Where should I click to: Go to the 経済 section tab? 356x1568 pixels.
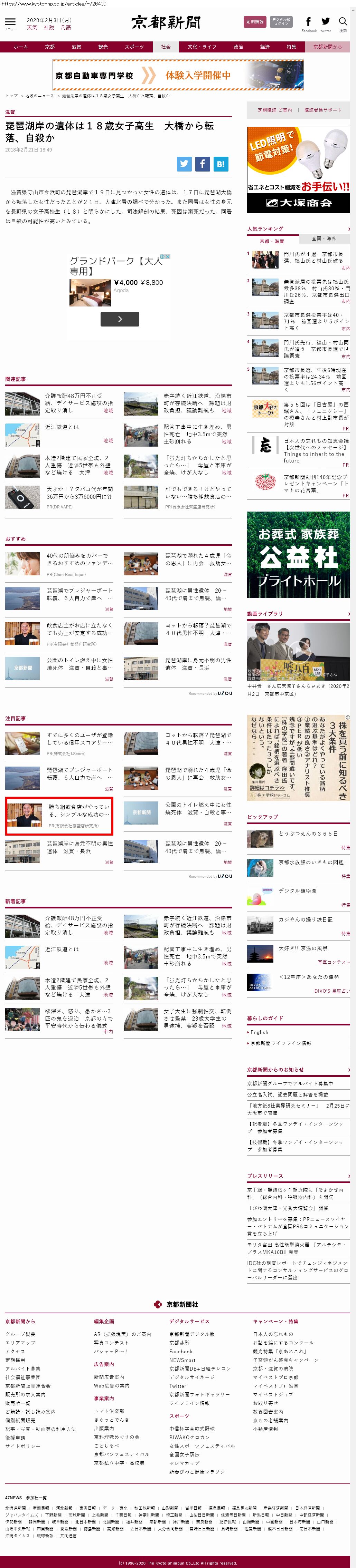click(264, 47)
